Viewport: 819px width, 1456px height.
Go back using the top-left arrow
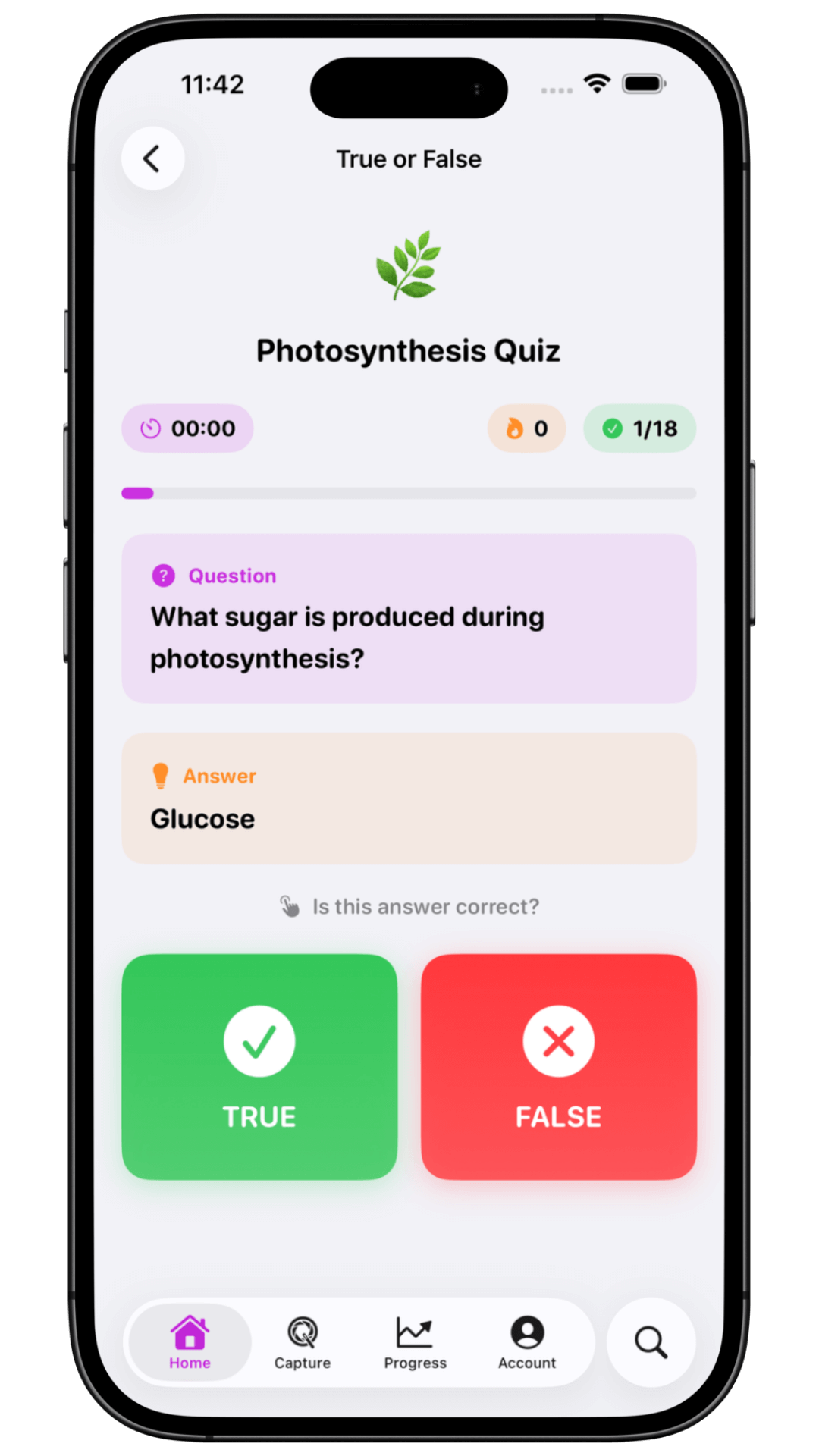coord(152,158)
